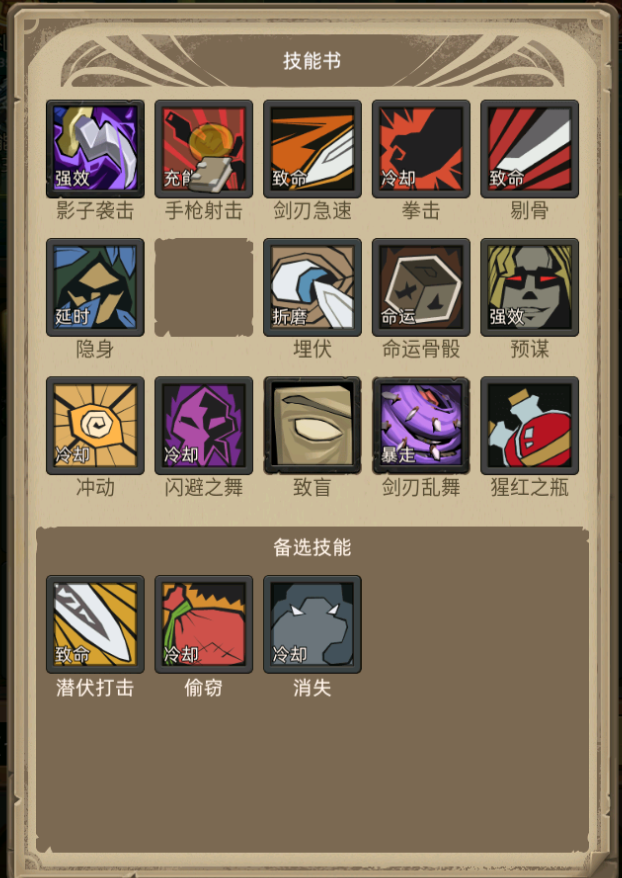Open the 猩红之瓶 skill
Viewport: 622px width, 878px height.
pos(529,425)
